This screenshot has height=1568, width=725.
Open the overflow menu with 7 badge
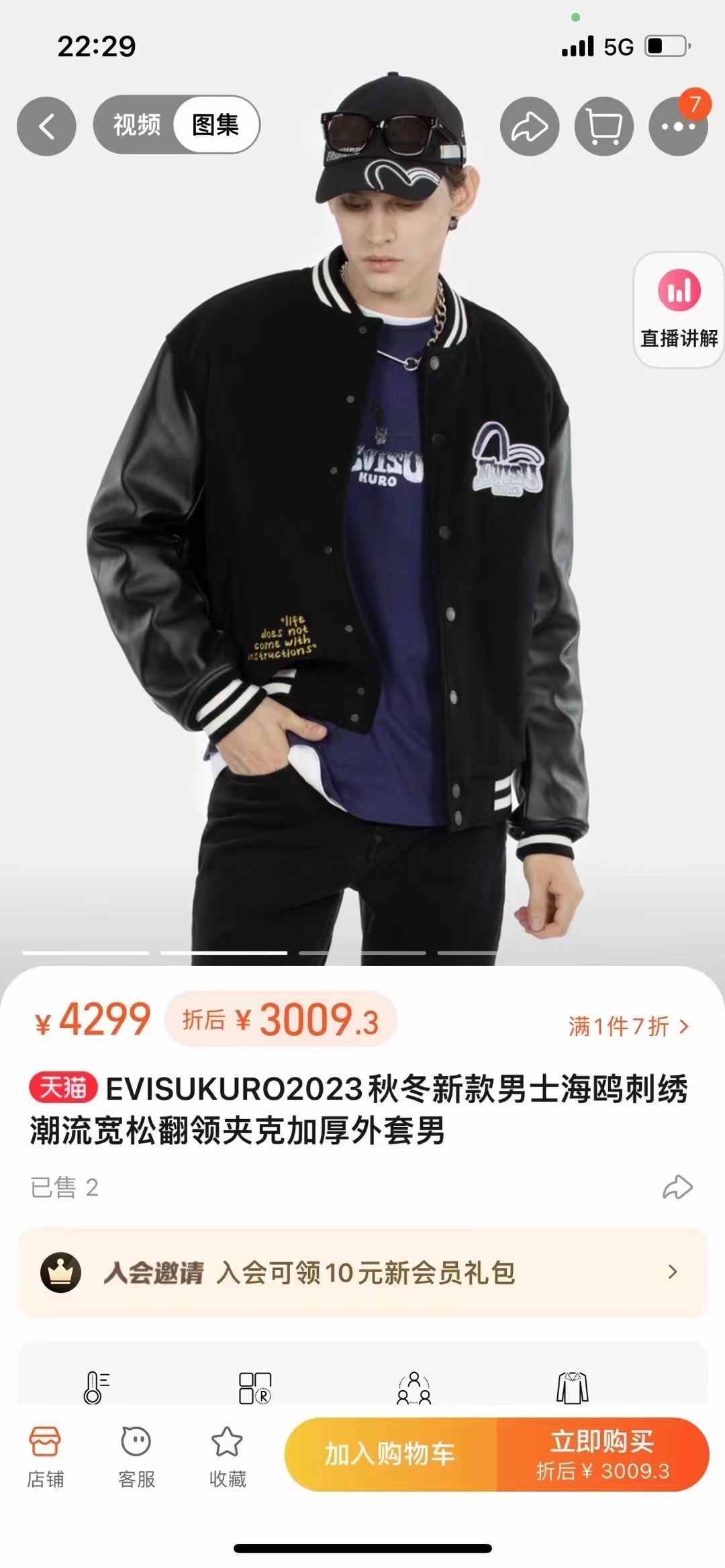(678, 126)
